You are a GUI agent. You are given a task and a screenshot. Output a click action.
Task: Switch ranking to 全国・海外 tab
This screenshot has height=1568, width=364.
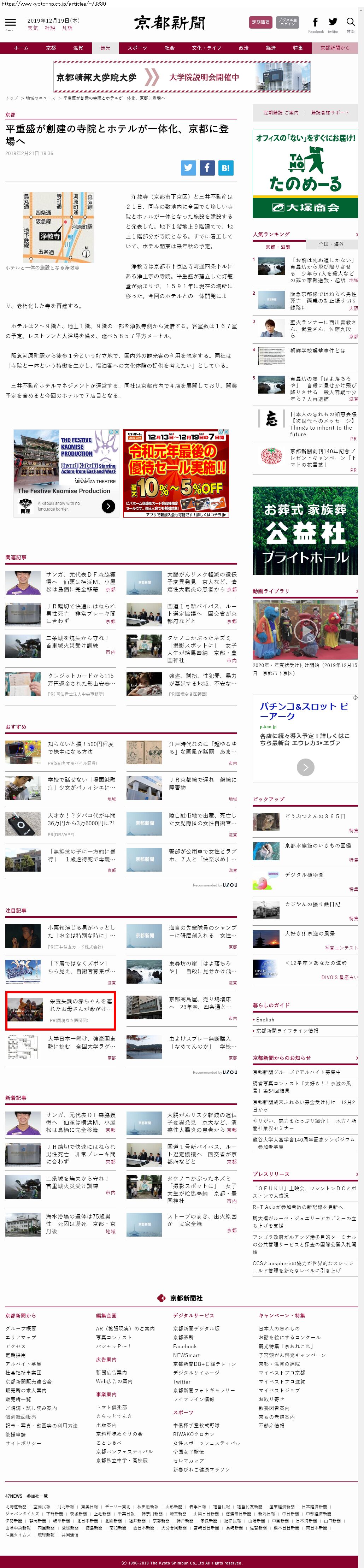click(331, 244)
